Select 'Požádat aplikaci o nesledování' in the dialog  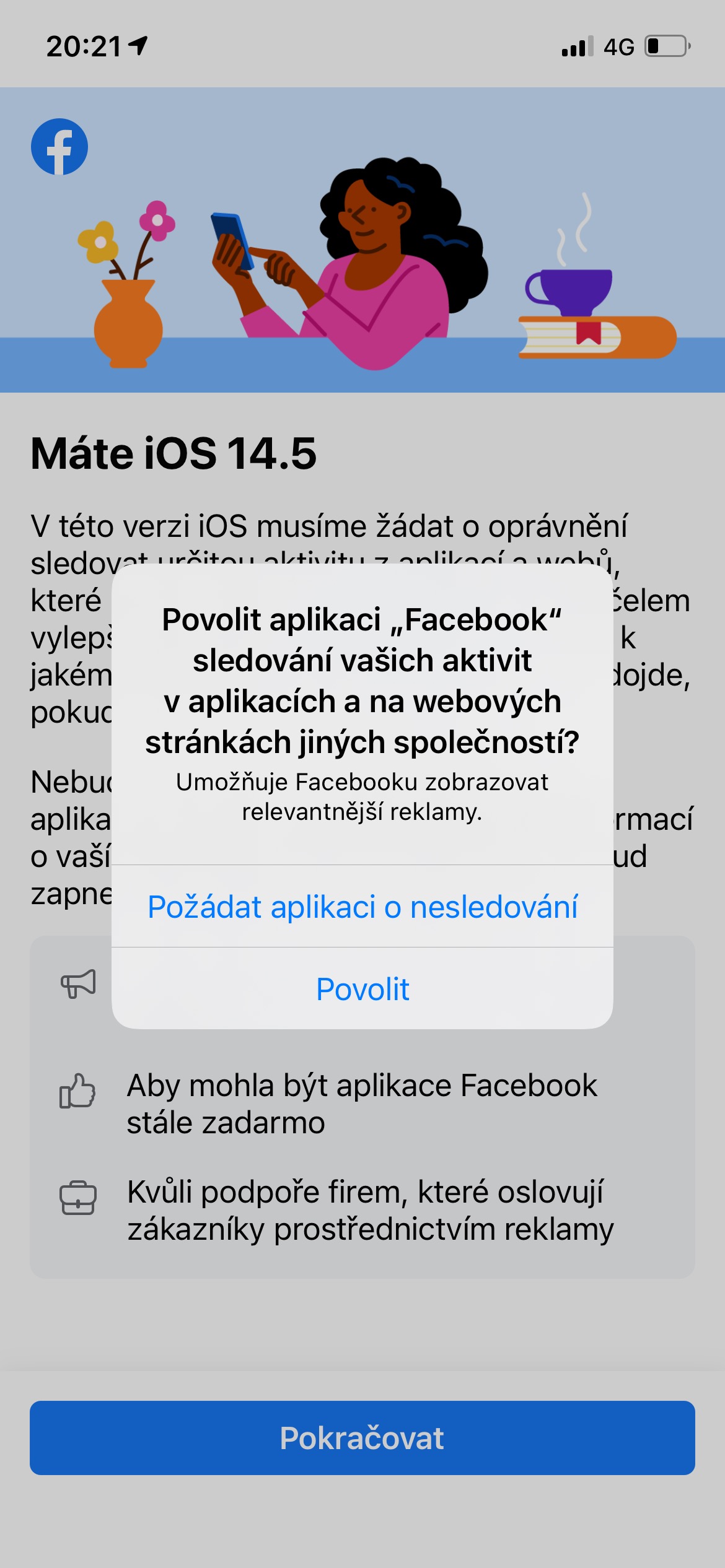coord(362,907)
